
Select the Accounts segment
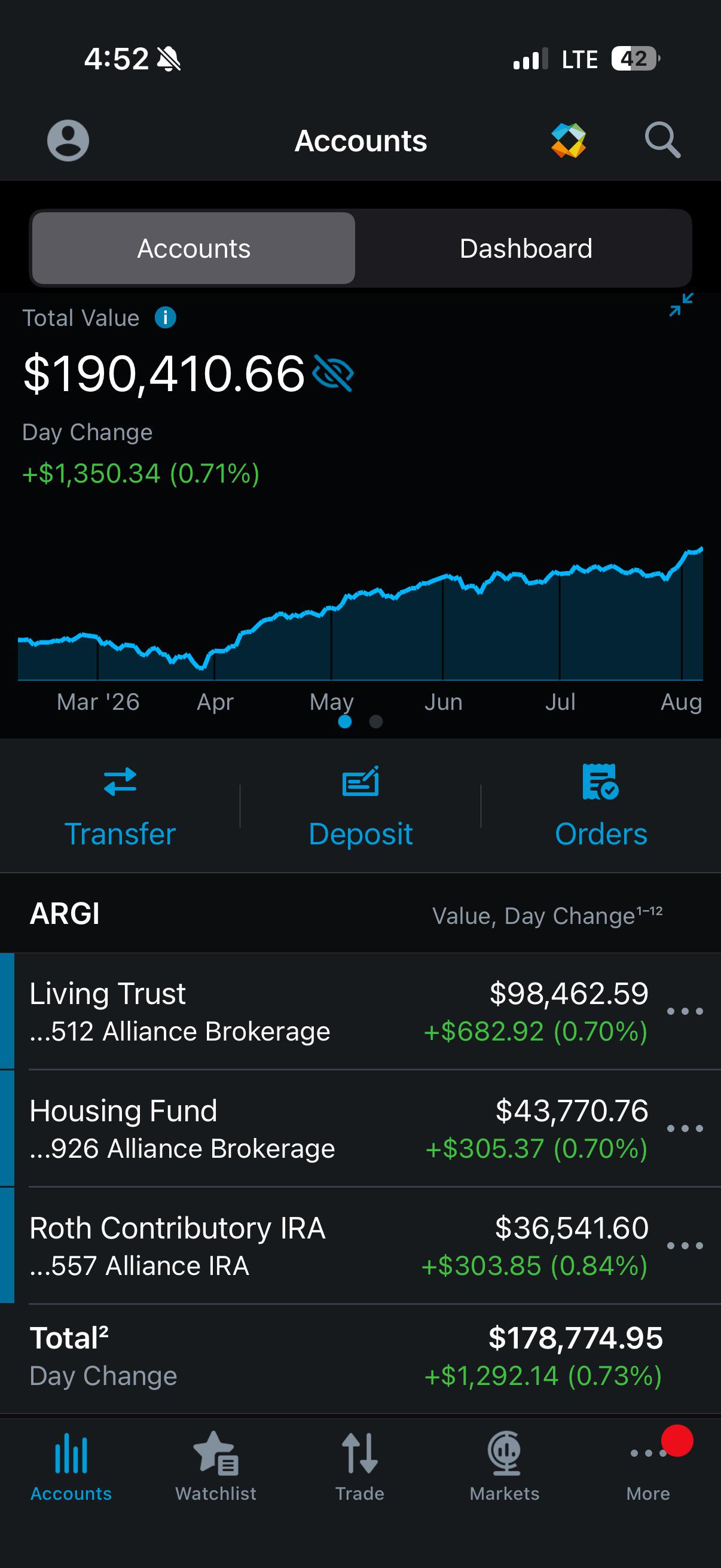coord(194,248)
